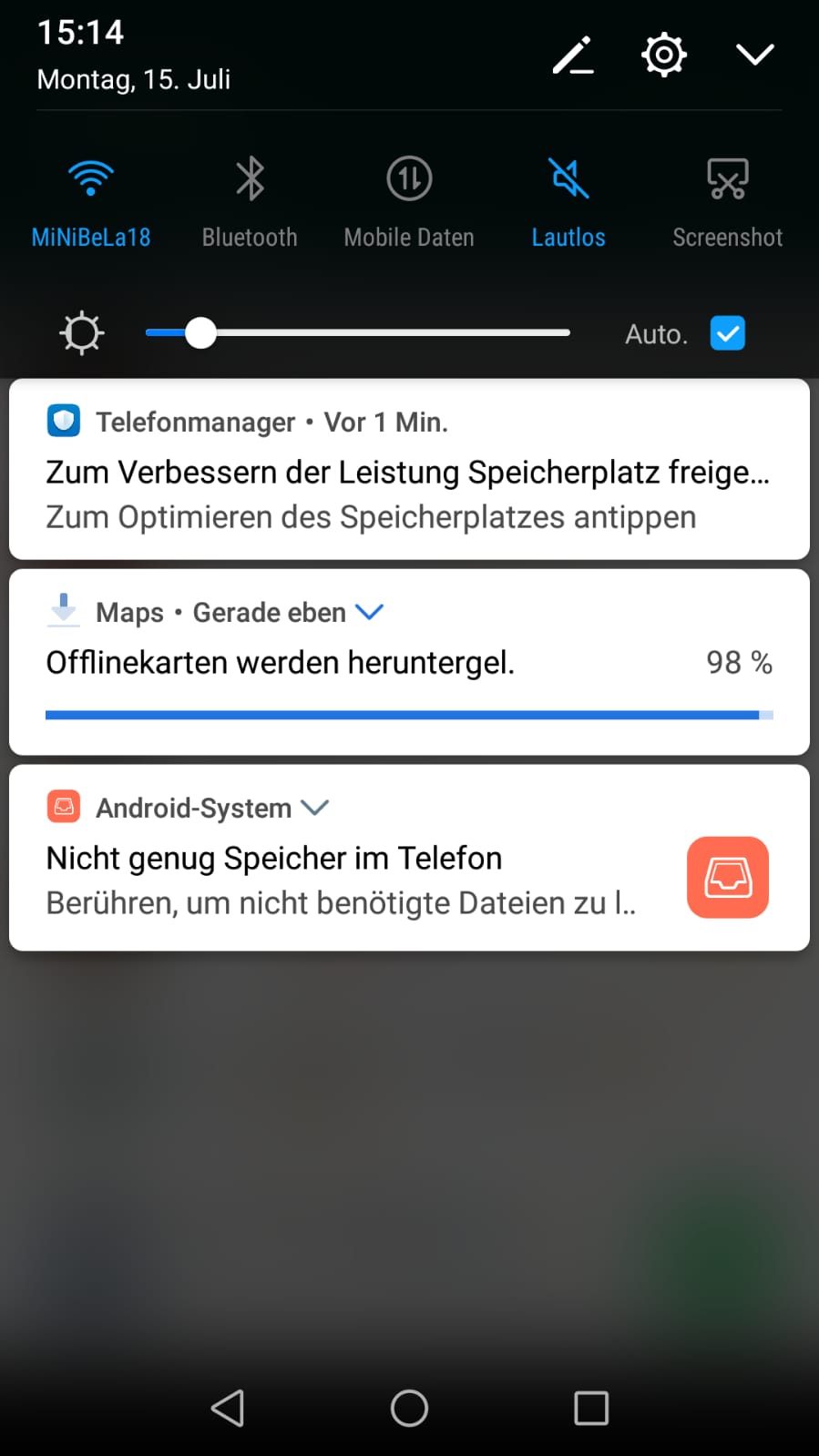Viewport: 819px width, 1456px height.
Task: Toggle the Lautlos silent mode tile
Action: pyautogui.click(x=568, y=179)
